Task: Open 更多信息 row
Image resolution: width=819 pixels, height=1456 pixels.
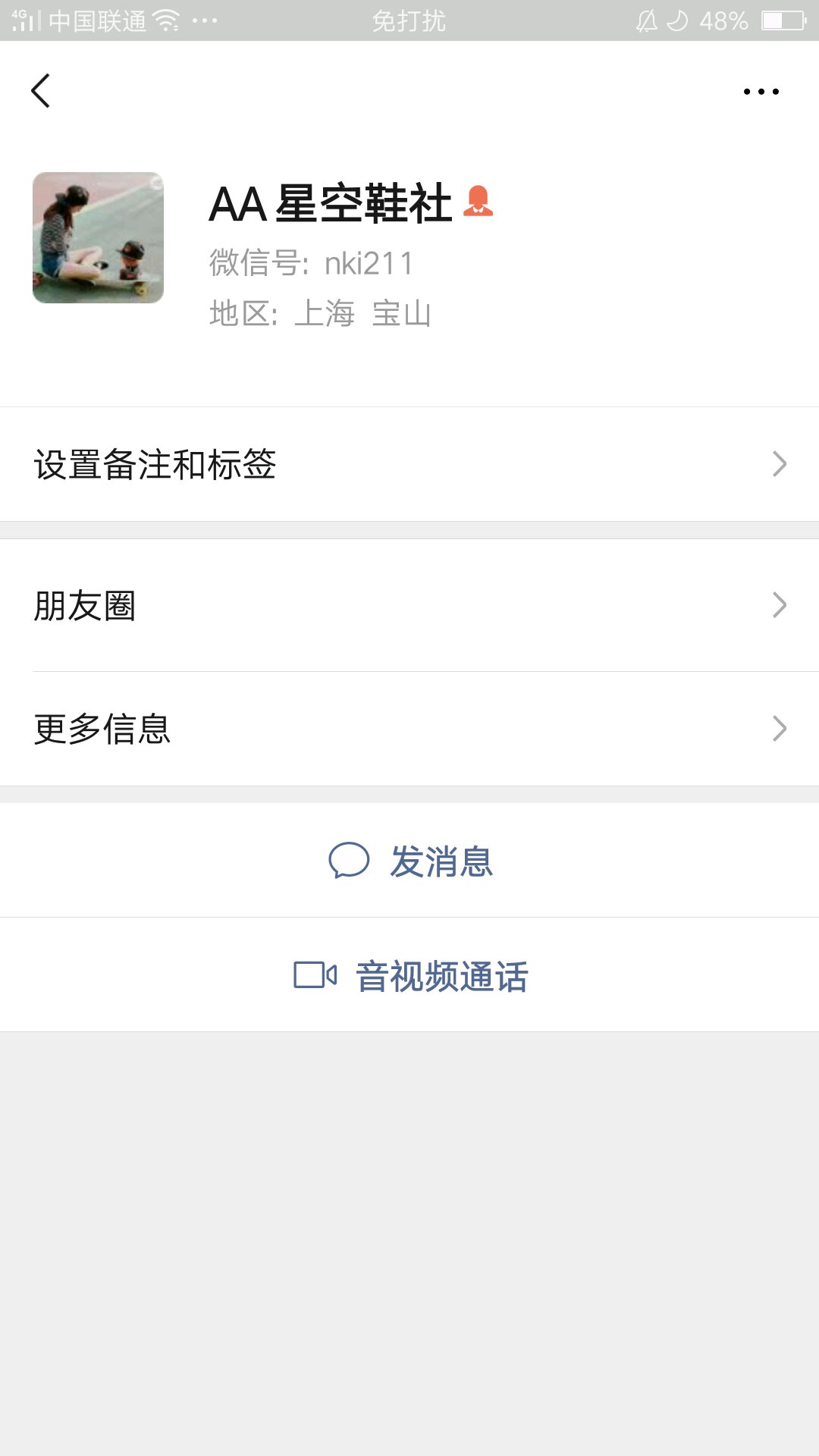Action: (x=409, y=729)
